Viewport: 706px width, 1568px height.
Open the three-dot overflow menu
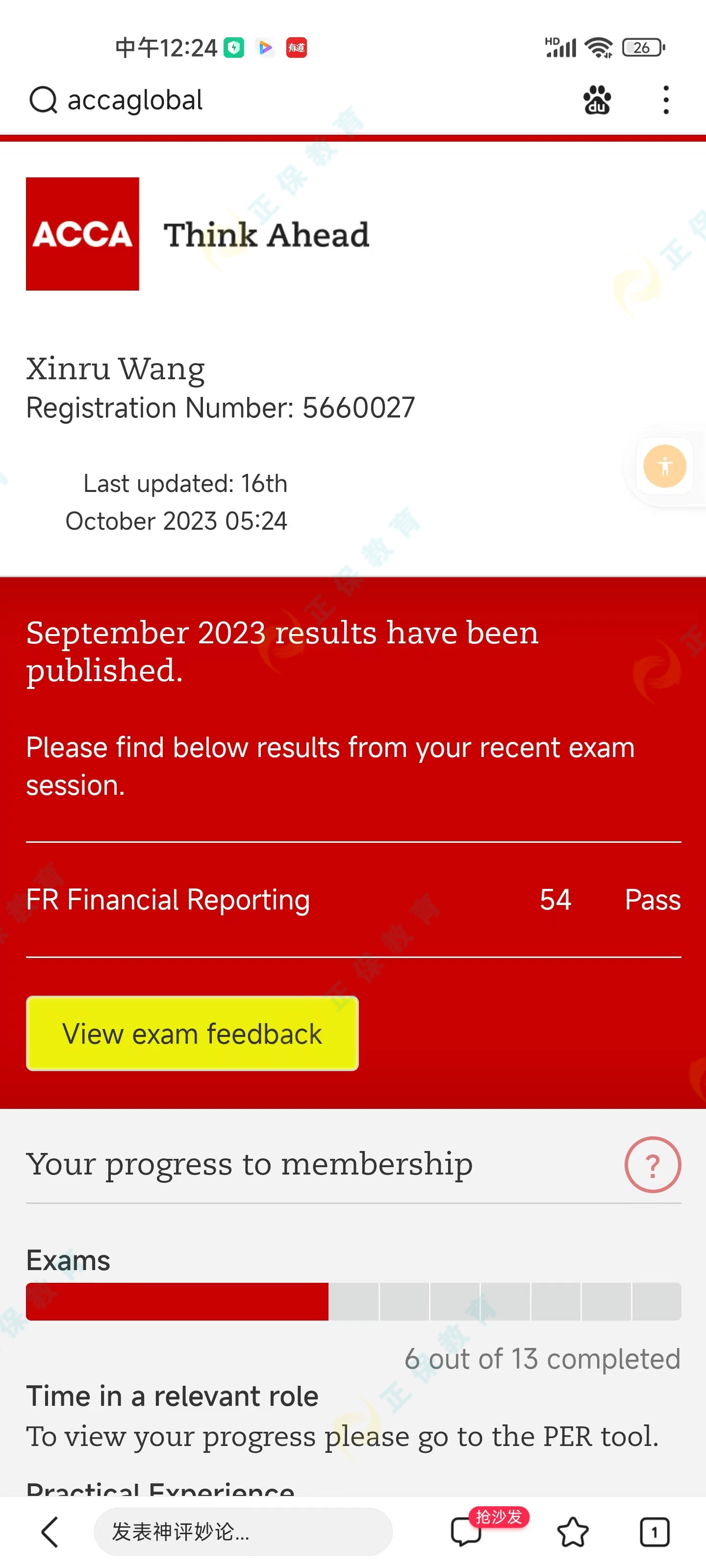666,100
